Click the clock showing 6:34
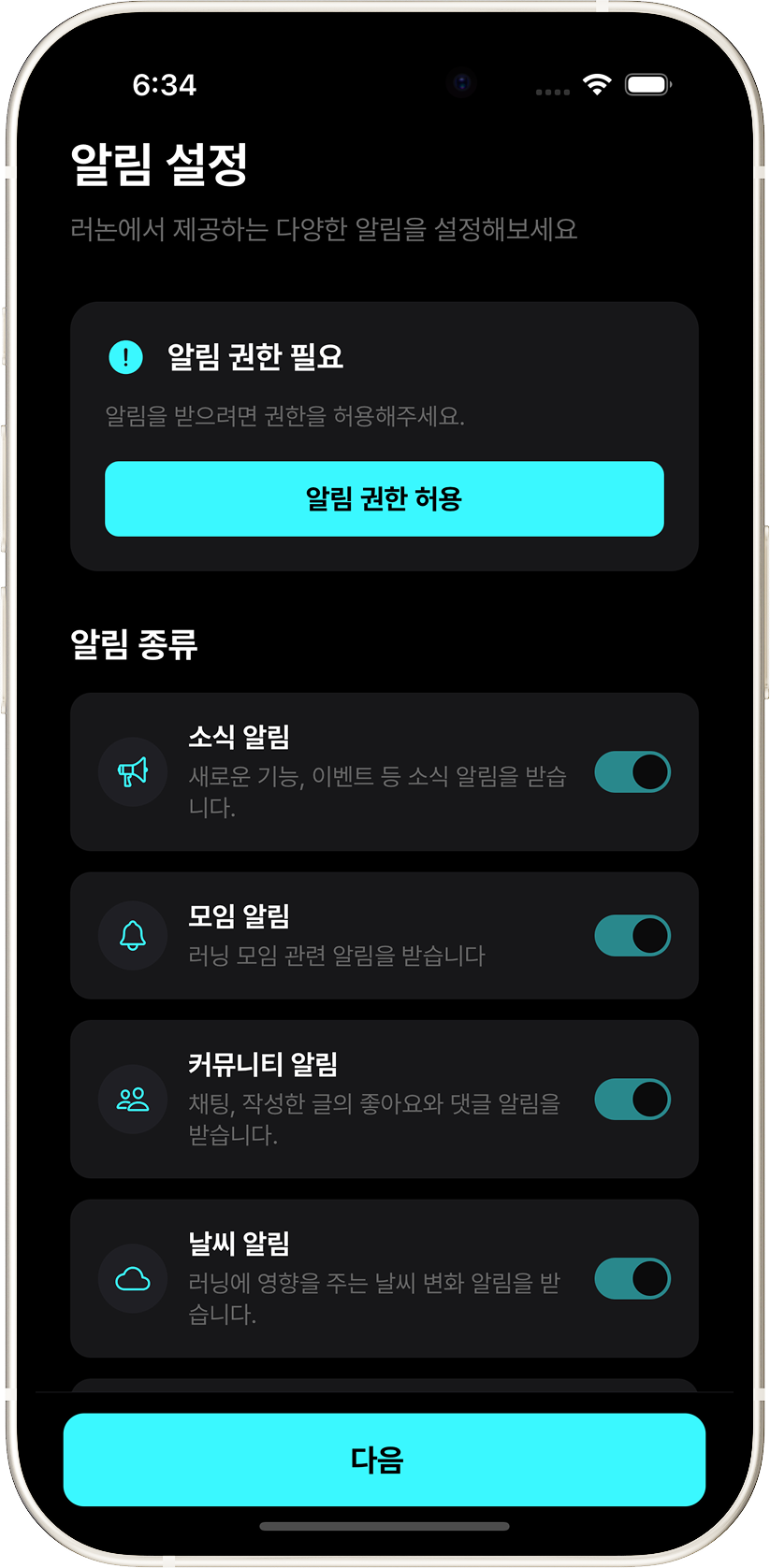Screen dimensions: 770x1568 (166, 84)
